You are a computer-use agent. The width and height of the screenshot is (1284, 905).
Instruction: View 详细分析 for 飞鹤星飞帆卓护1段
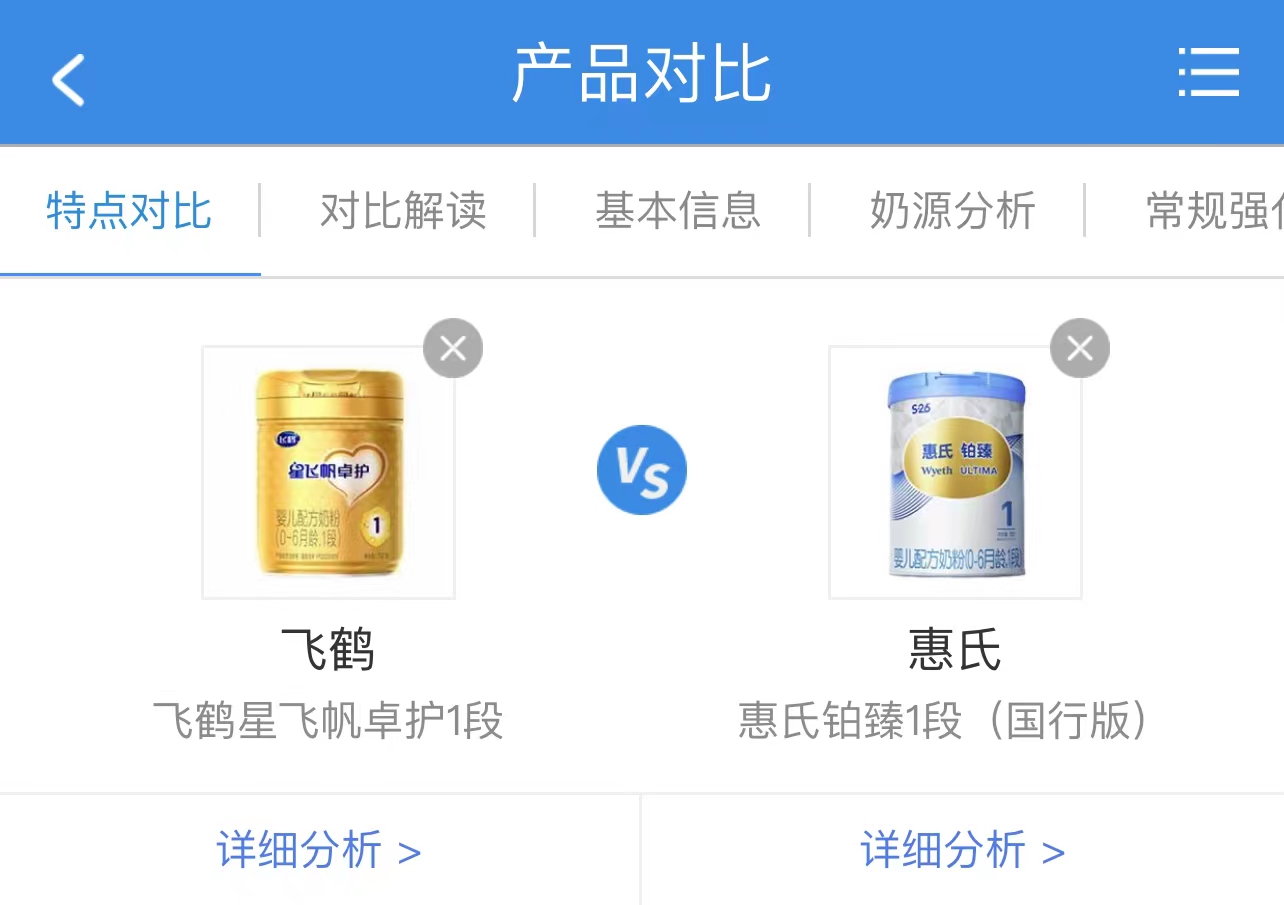(x=319, y=851)
